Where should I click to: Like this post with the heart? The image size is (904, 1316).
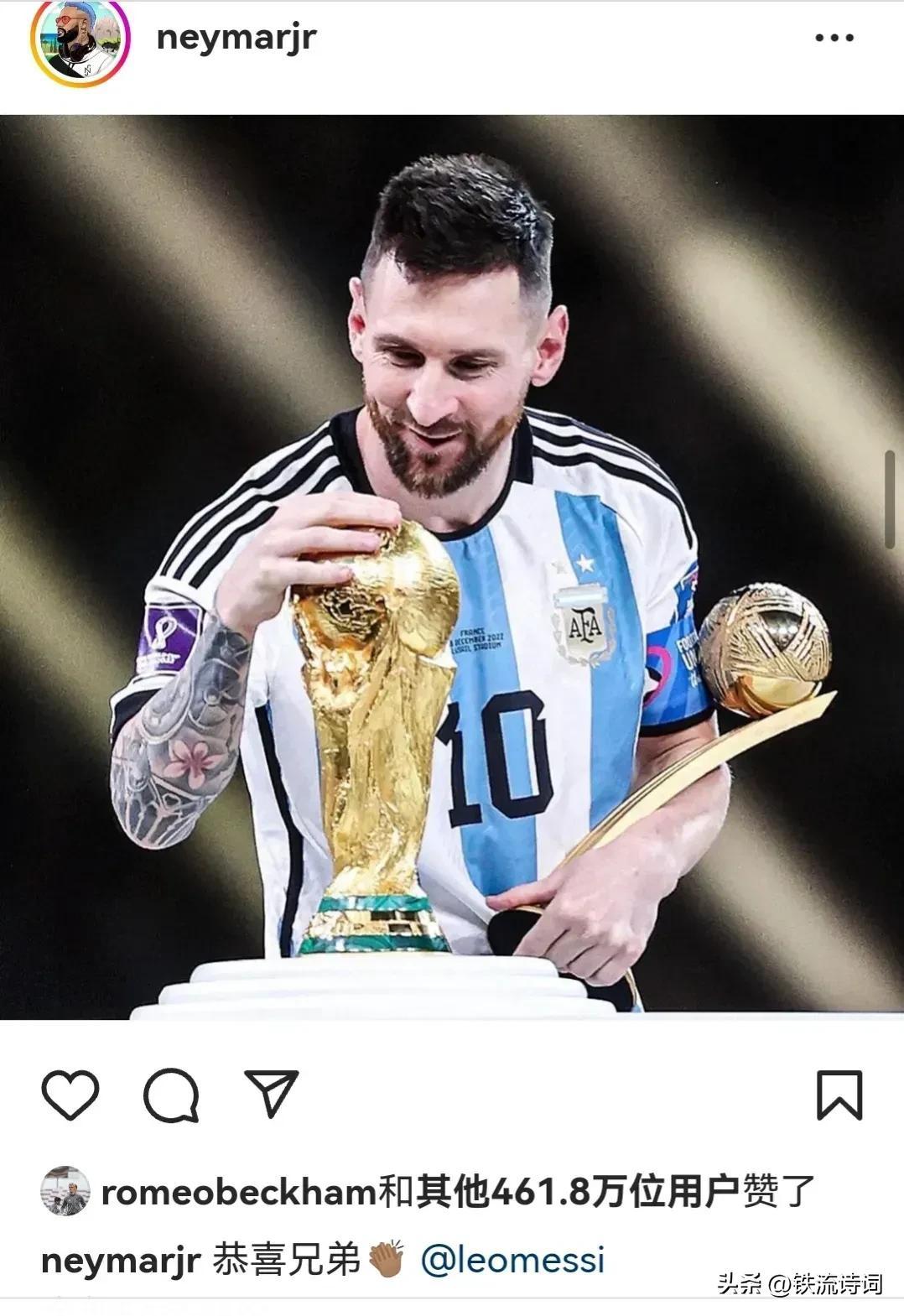pos(70,1094)
